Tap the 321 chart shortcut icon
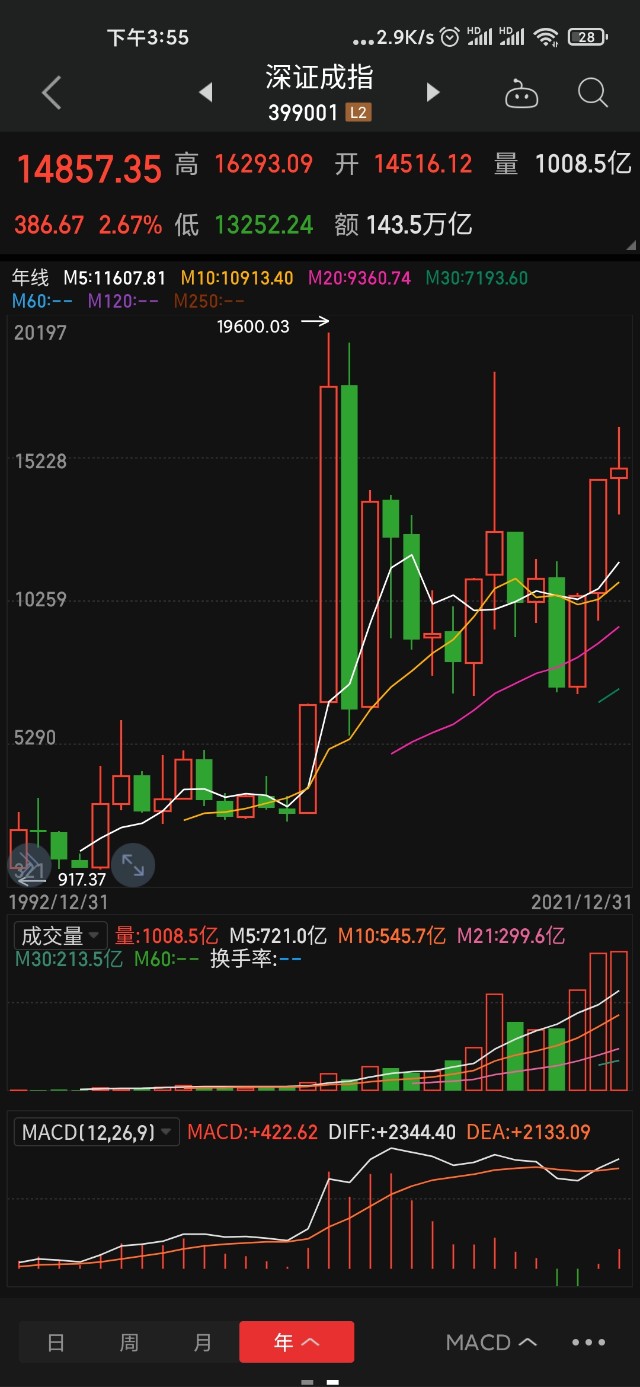Viewport: 640px width, 1387px height. point(28,866)
